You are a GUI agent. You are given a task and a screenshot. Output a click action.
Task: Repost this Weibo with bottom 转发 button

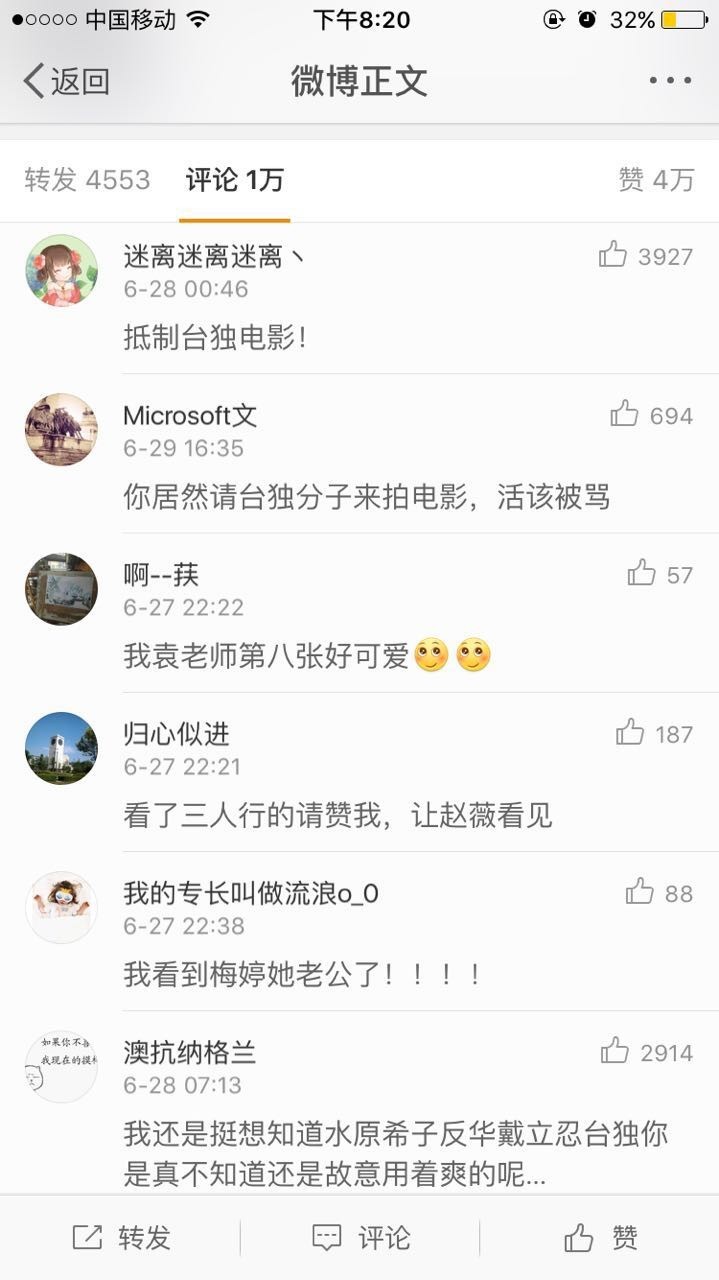(121, 1238)
